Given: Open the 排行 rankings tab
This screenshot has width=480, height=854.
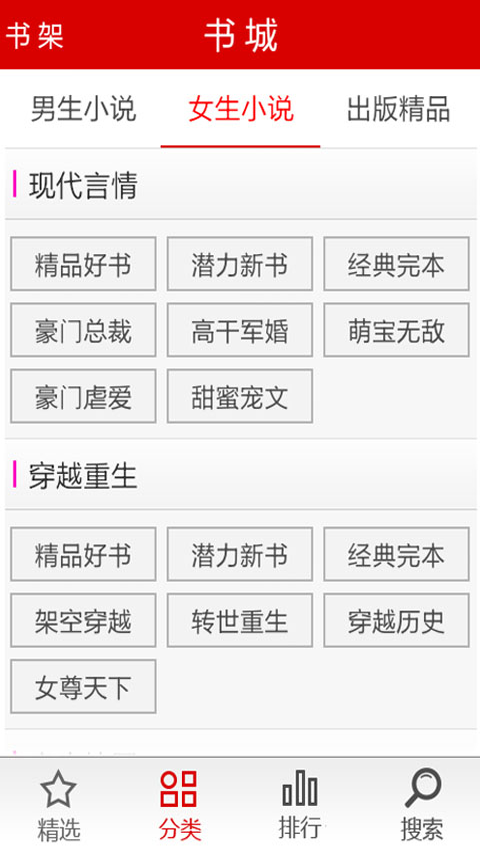Looking at the screenshot, I should click(300, 805).
